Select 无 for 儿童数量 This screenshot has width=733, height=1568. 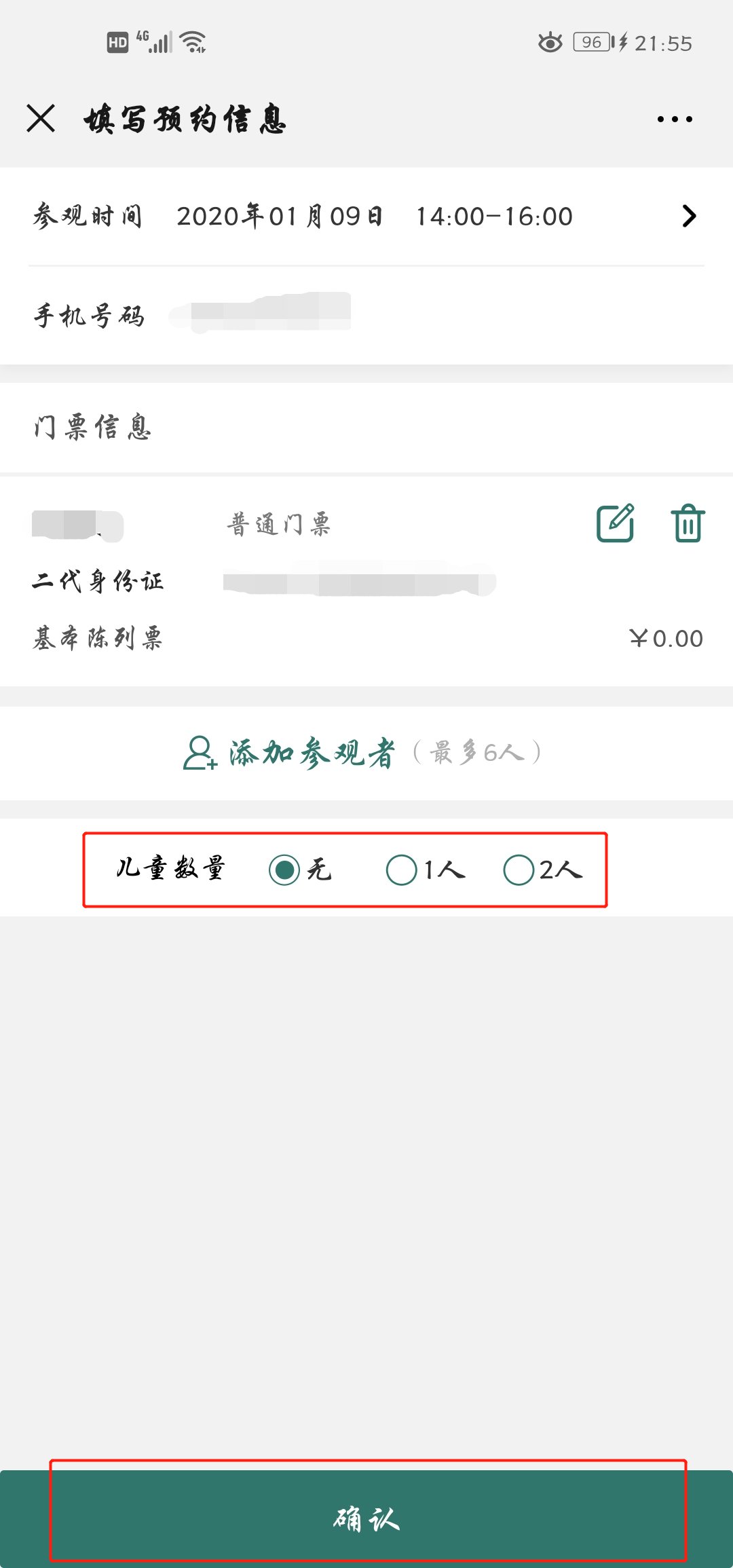[300, 870]
